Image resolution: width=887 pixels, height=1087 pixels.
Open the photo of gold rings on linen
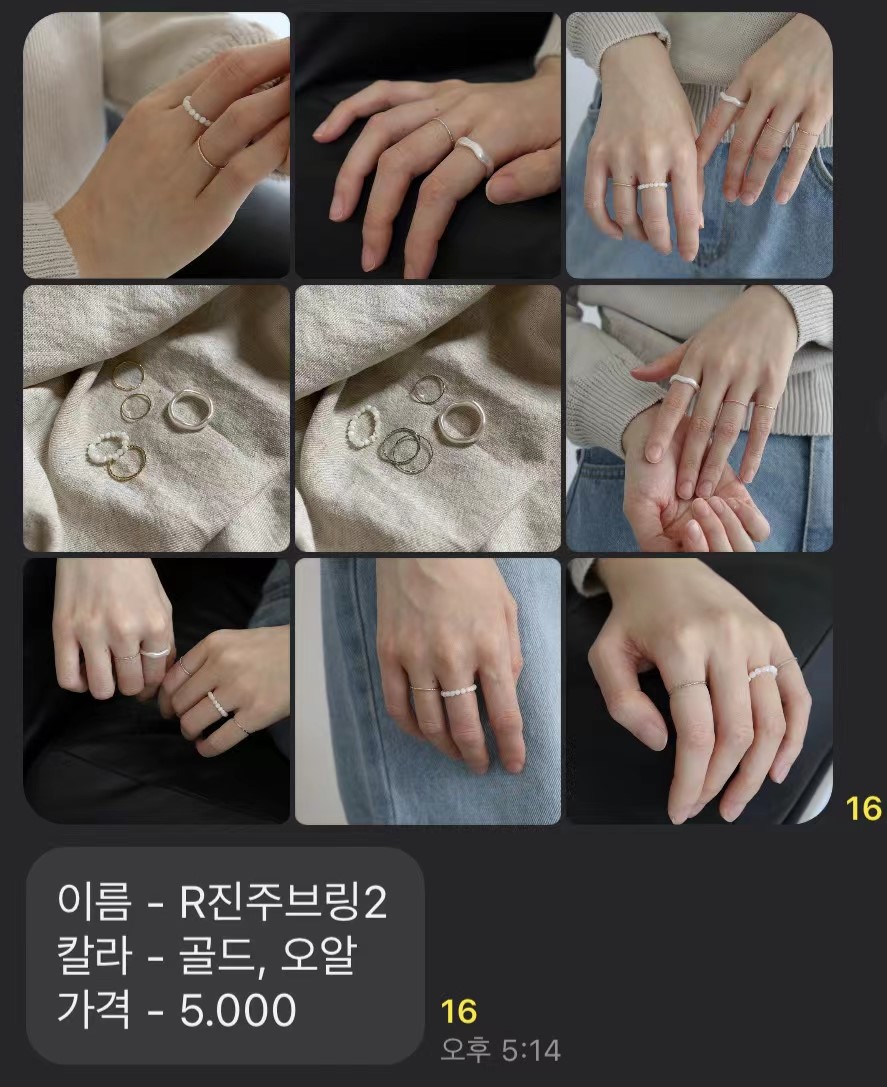[x=156, y=418]
